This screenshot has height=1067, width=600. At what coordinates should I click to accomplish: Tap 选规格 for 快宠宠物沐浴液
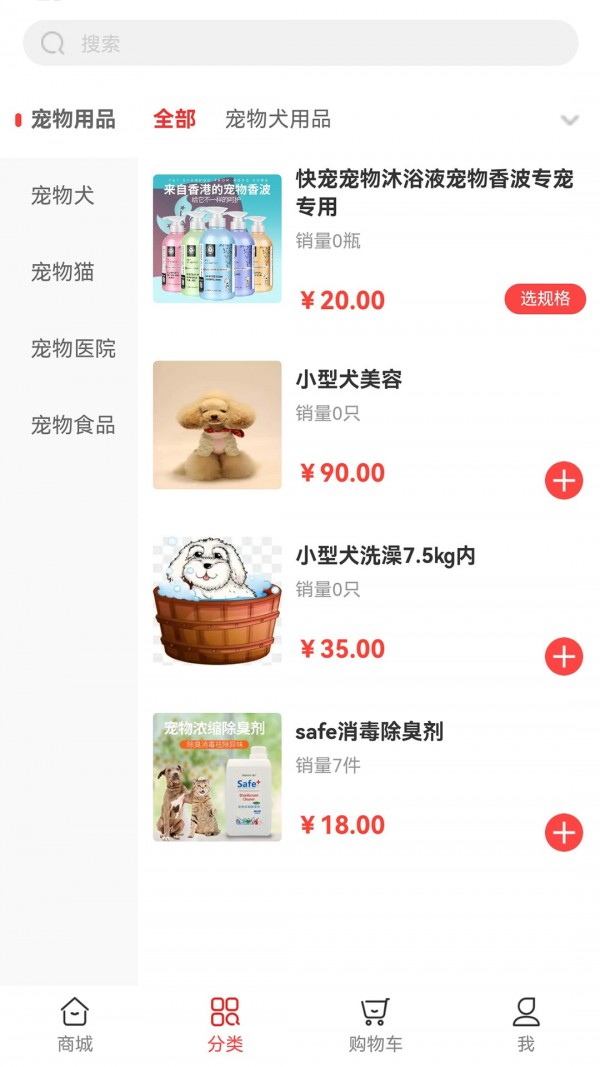coord(545,299)
